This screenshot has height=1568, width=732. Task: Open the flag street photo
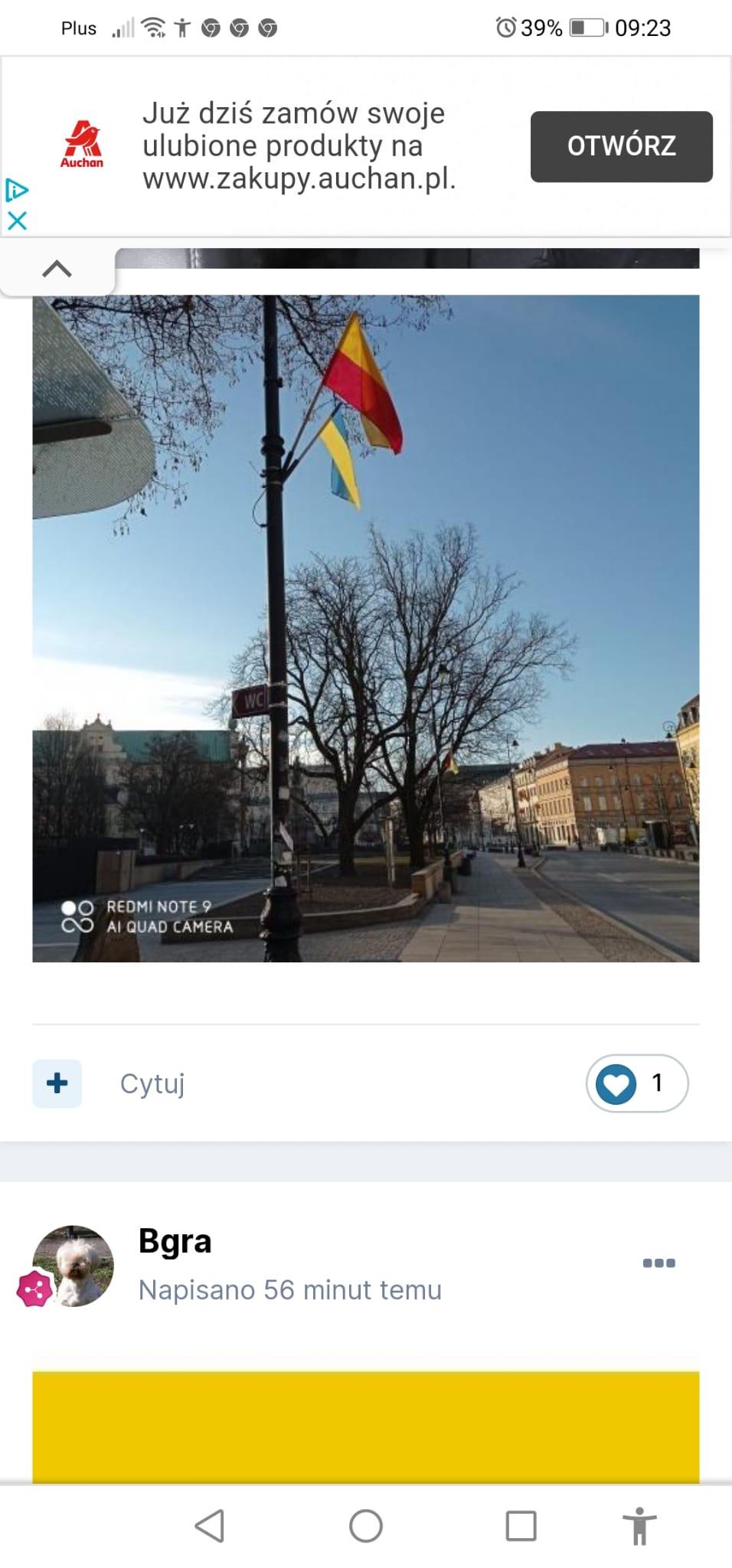[x=365, y=628]
